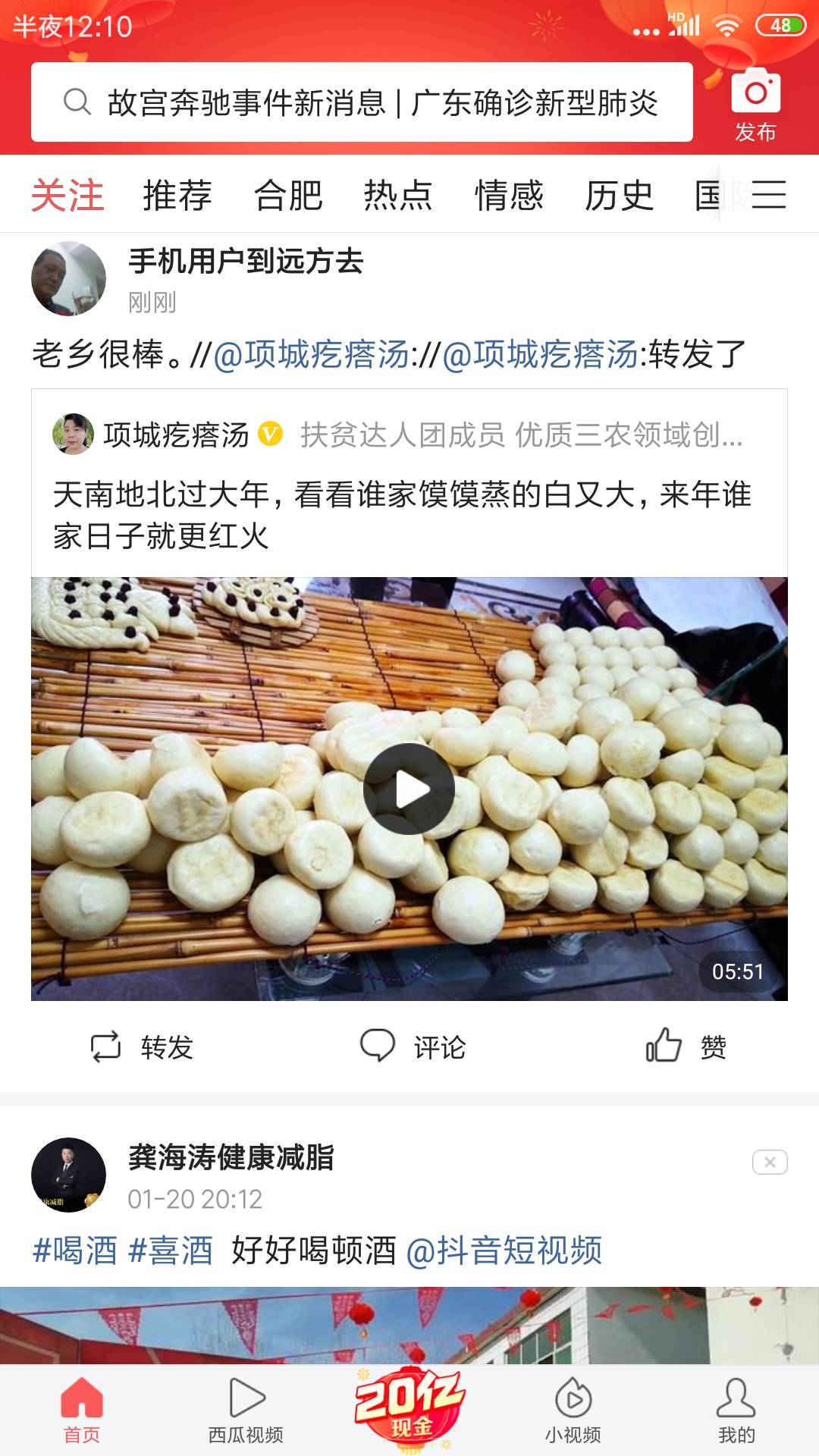Viewport: 819px width, 1456px height.
Task: Repost the steamed buns post with 转发
Action: (x=142, y=1047)
